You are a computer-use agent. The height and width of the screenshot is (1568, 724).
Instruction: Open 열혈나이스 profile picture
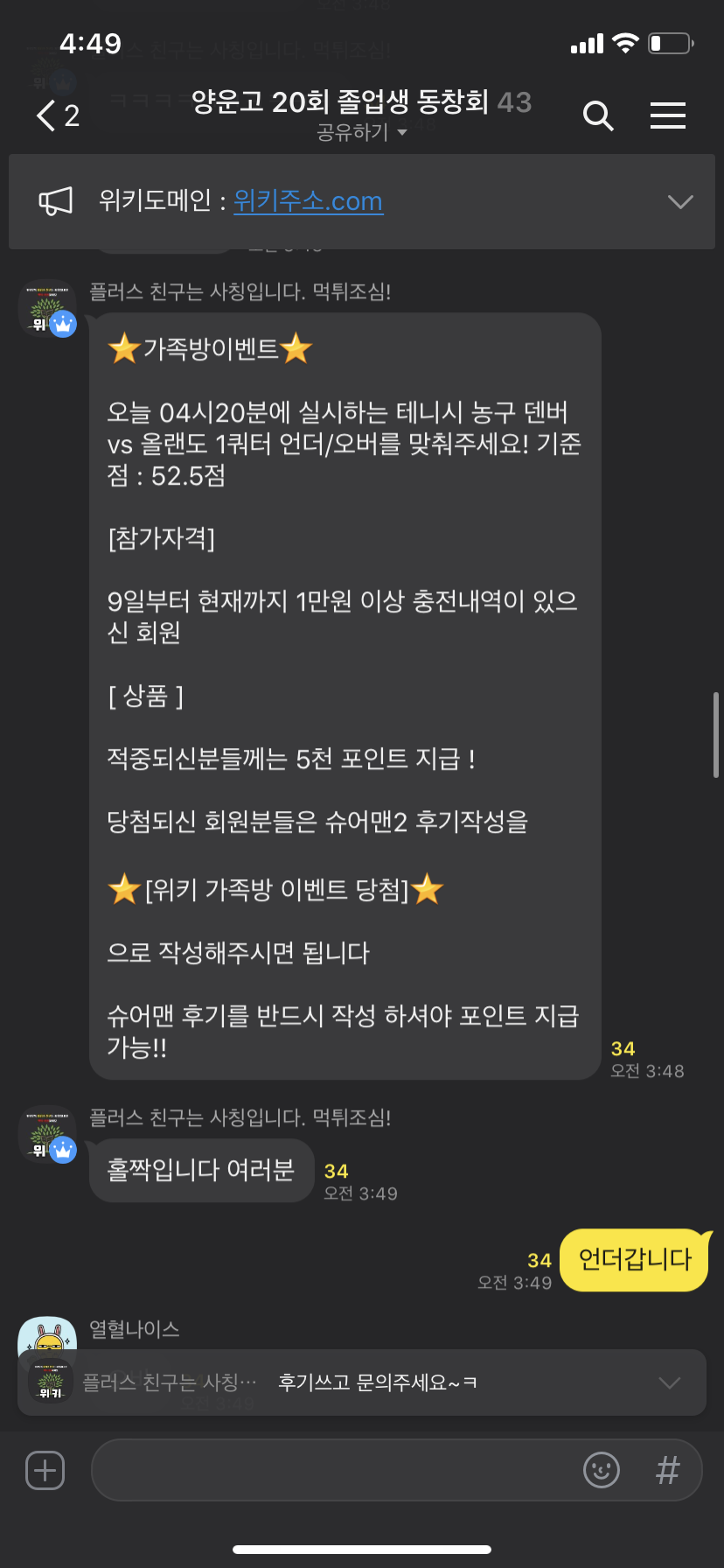(x=47, y=1335)
